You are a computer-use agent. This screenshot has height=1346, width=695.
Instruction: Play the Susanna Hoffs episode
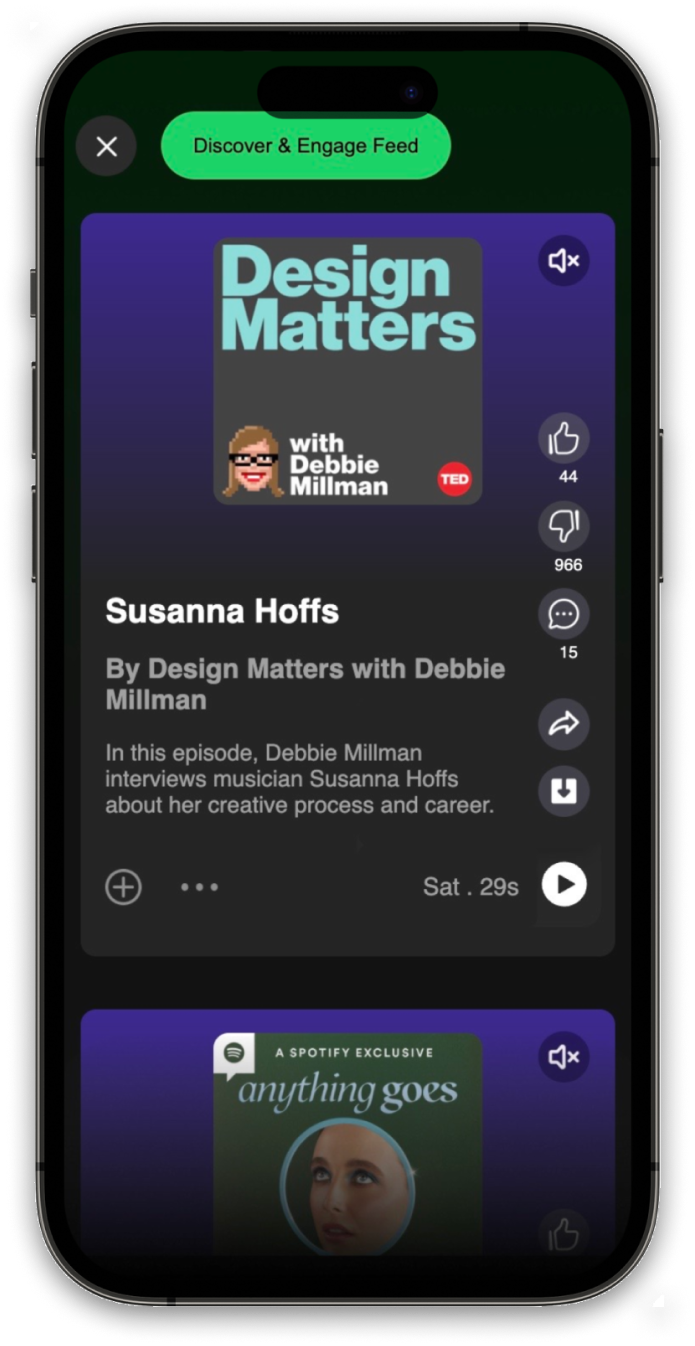click(564, 885)
